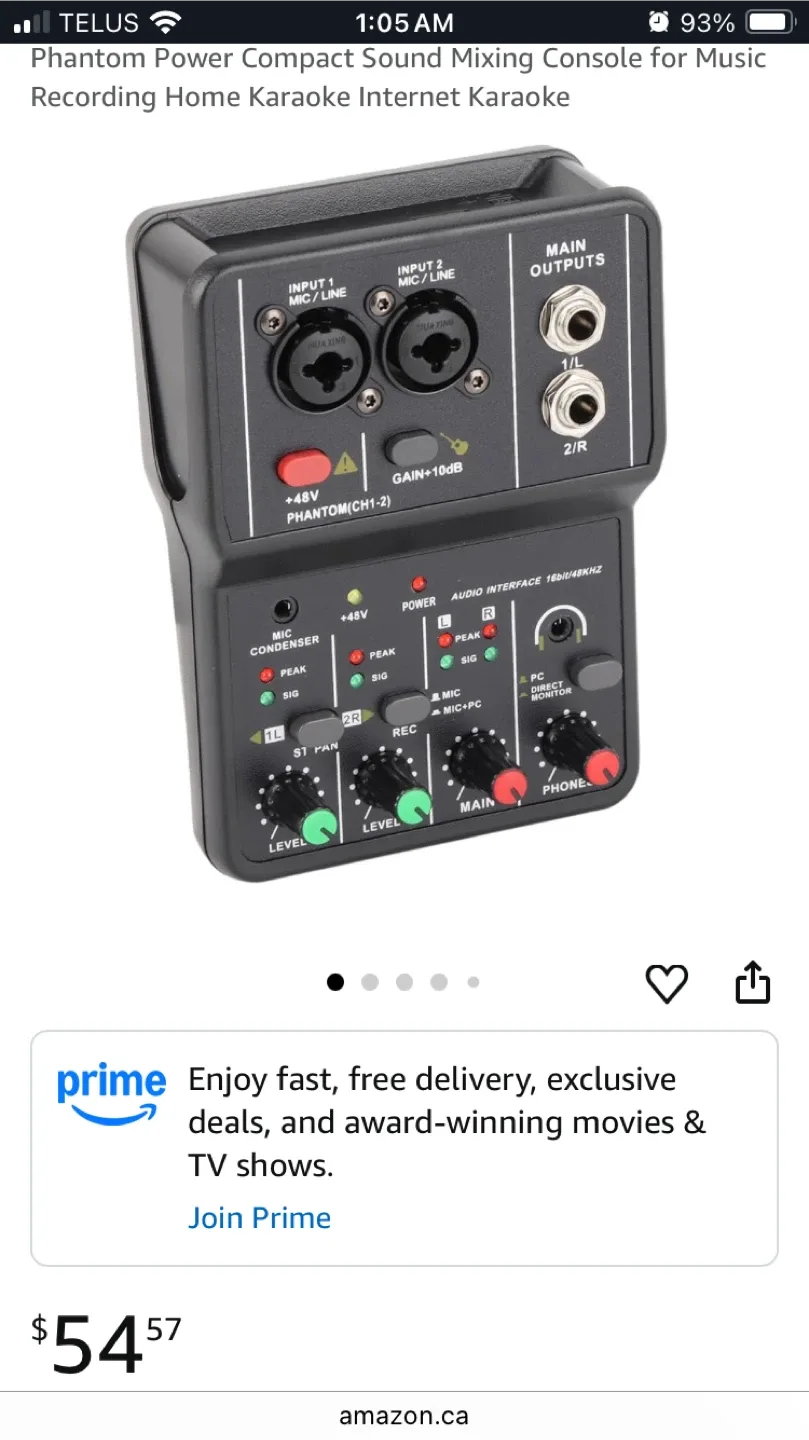
Task: Switch to the second product image dot
Action: click(x=370, y=982)
